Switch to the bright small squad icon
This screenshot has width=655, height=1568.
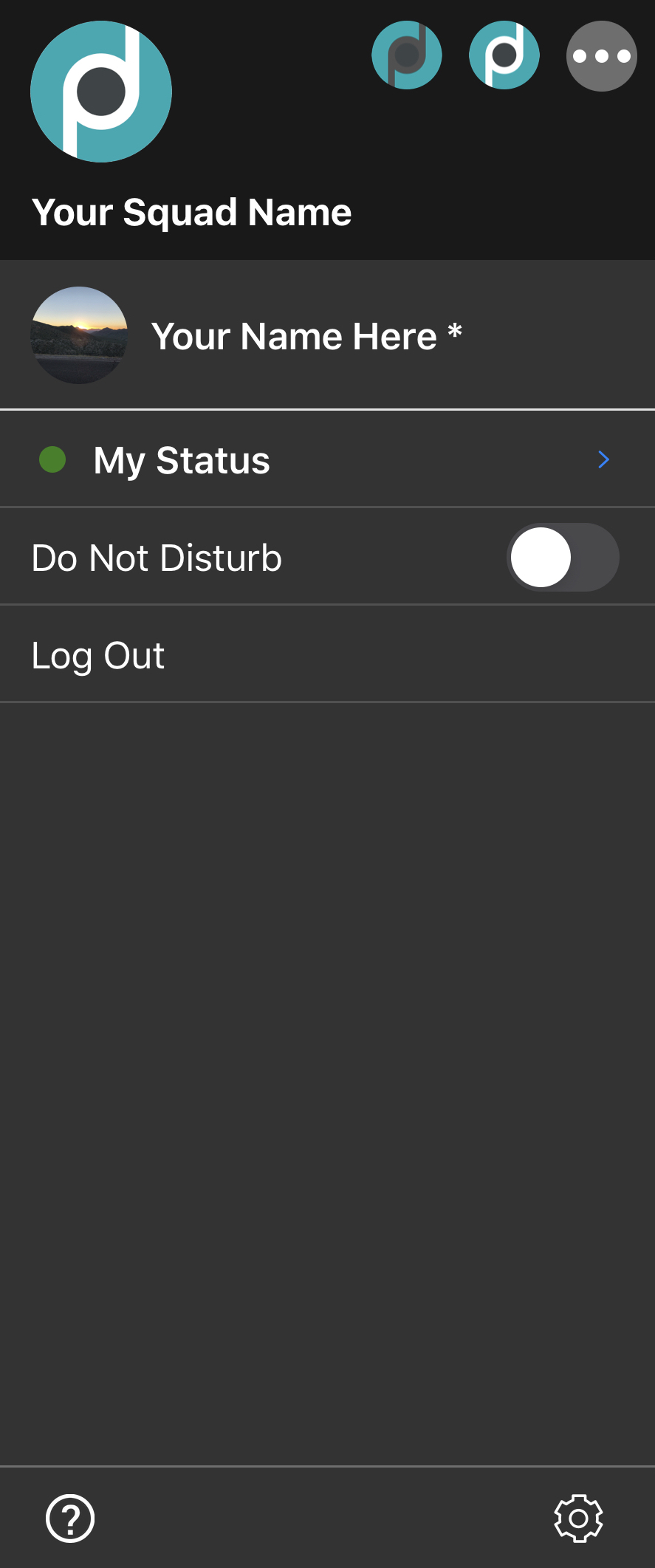(x=504, y=55)
